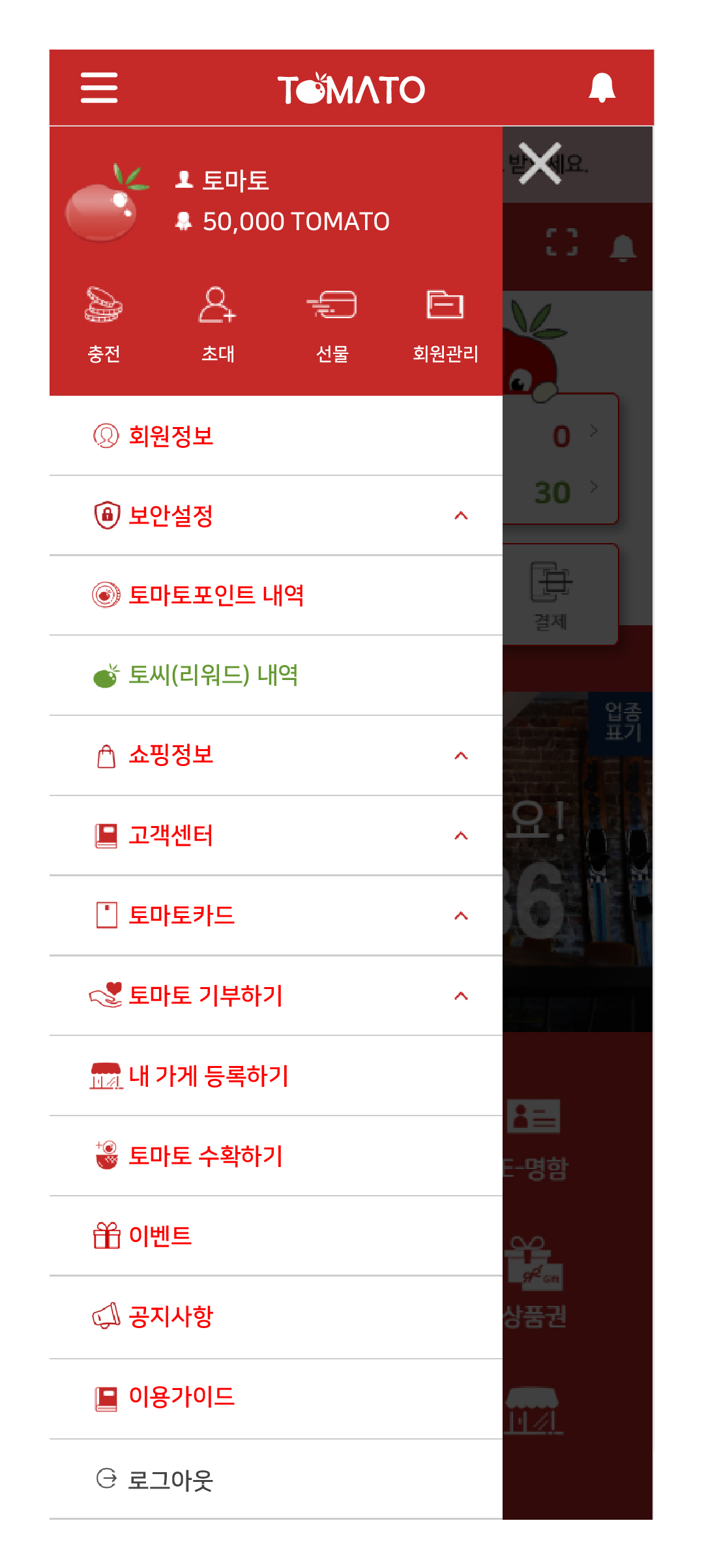Tap the 충전 (charge) shortcut
The width and height of the screenshot is (704, 1568).
click(x=104, y=324)
